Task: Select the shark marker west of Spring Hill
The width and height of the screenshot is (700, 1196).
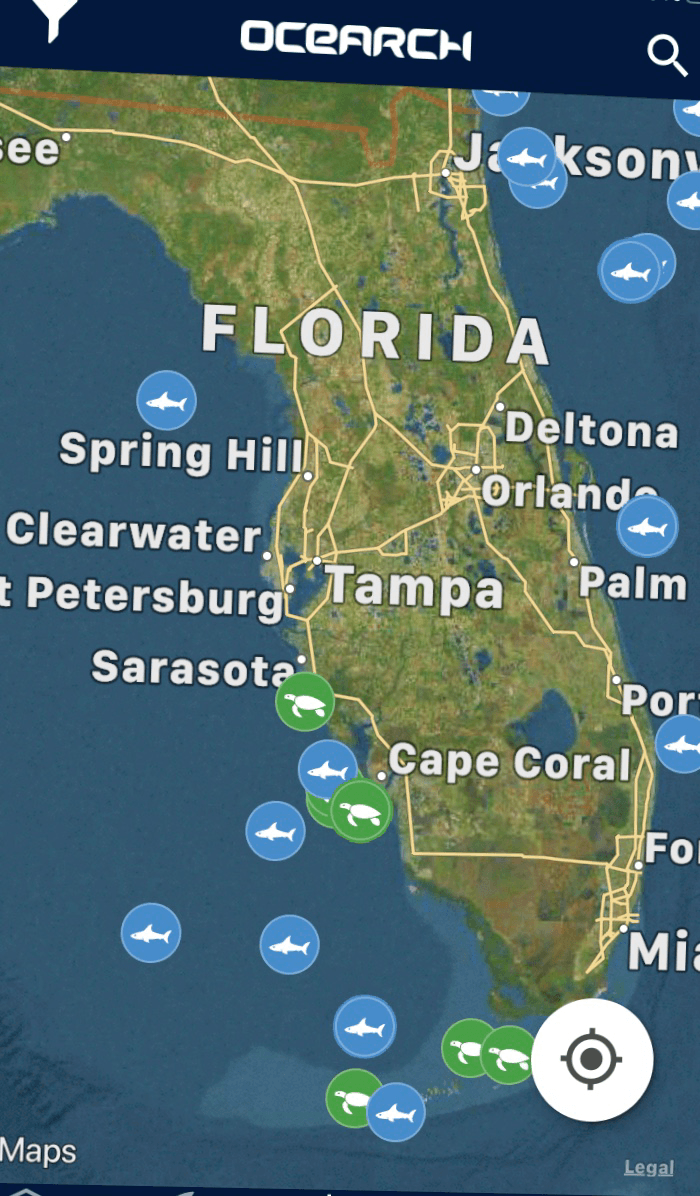Action: pos(166,401)
